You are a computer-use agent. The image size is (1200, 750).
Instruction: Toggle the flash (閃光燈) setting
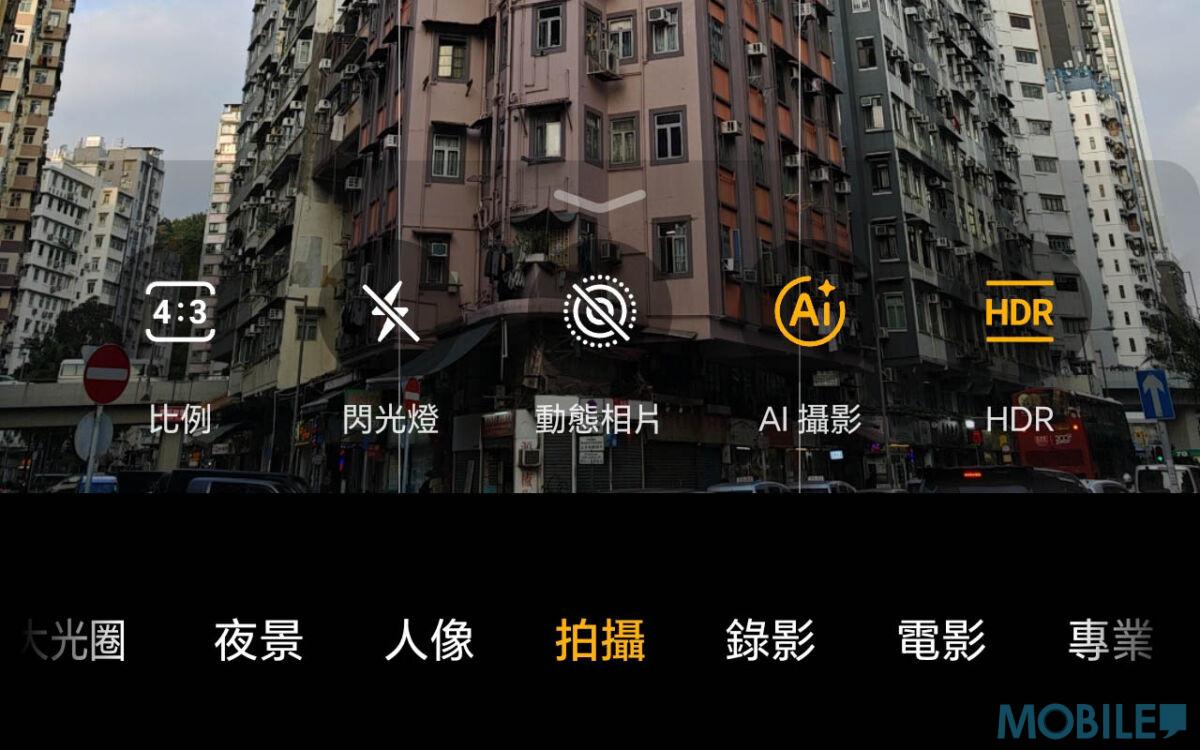tap(390, 312)
